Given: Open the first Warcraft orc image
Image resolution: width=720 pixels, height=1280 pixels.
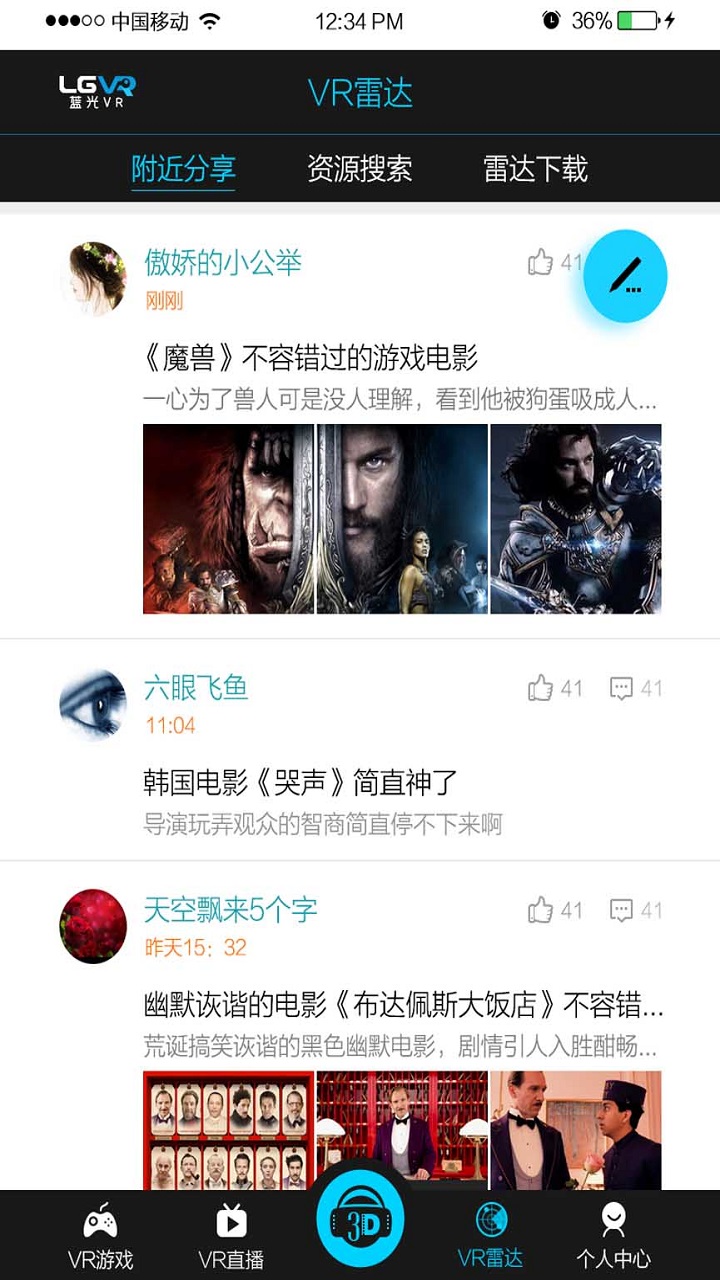Looking at the screenshot, I should pos(228,518).
